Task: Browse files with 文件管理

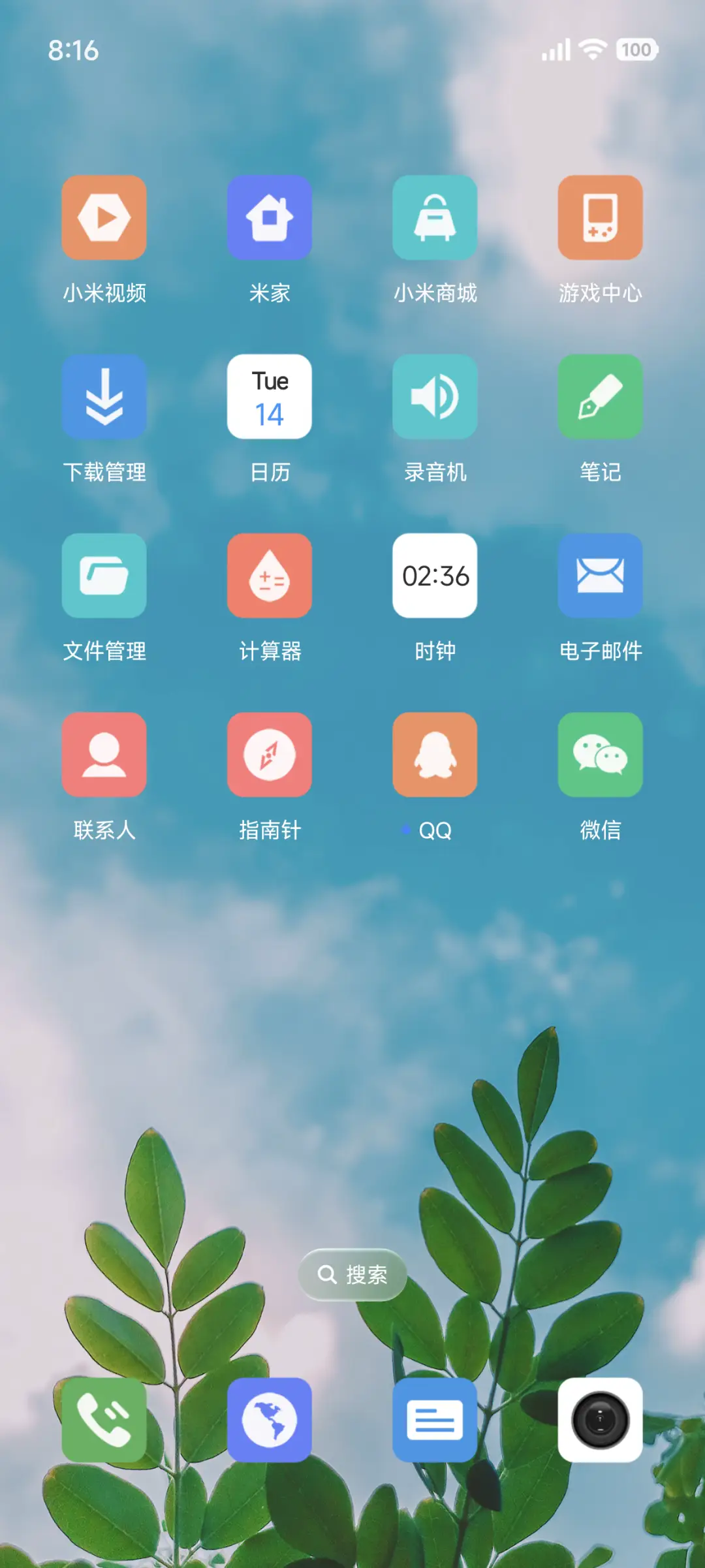Action: (x=104, y=576)
